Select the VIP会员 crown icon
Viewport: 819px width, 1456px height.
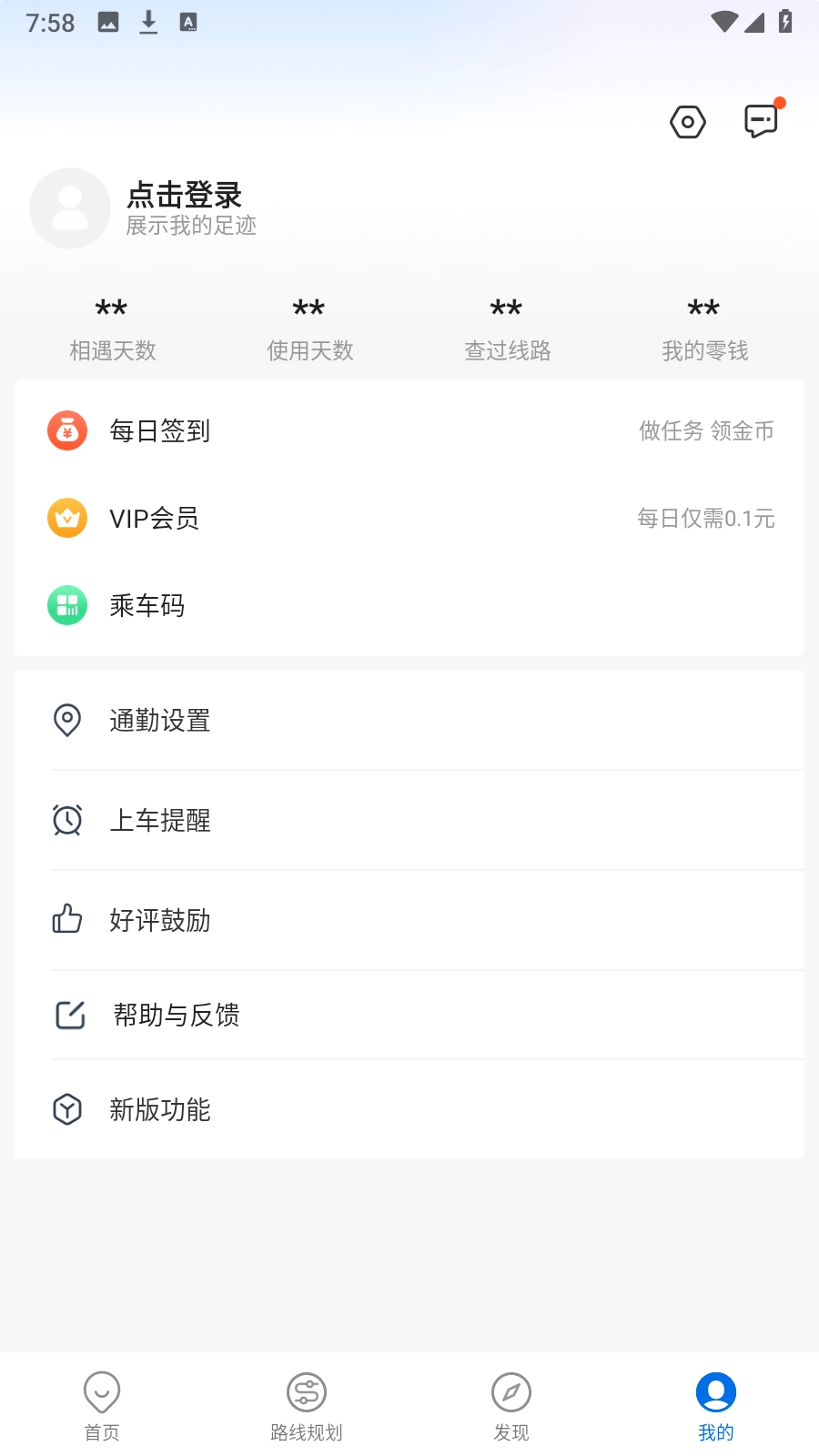pyautogui.click(x=66, y=517)
